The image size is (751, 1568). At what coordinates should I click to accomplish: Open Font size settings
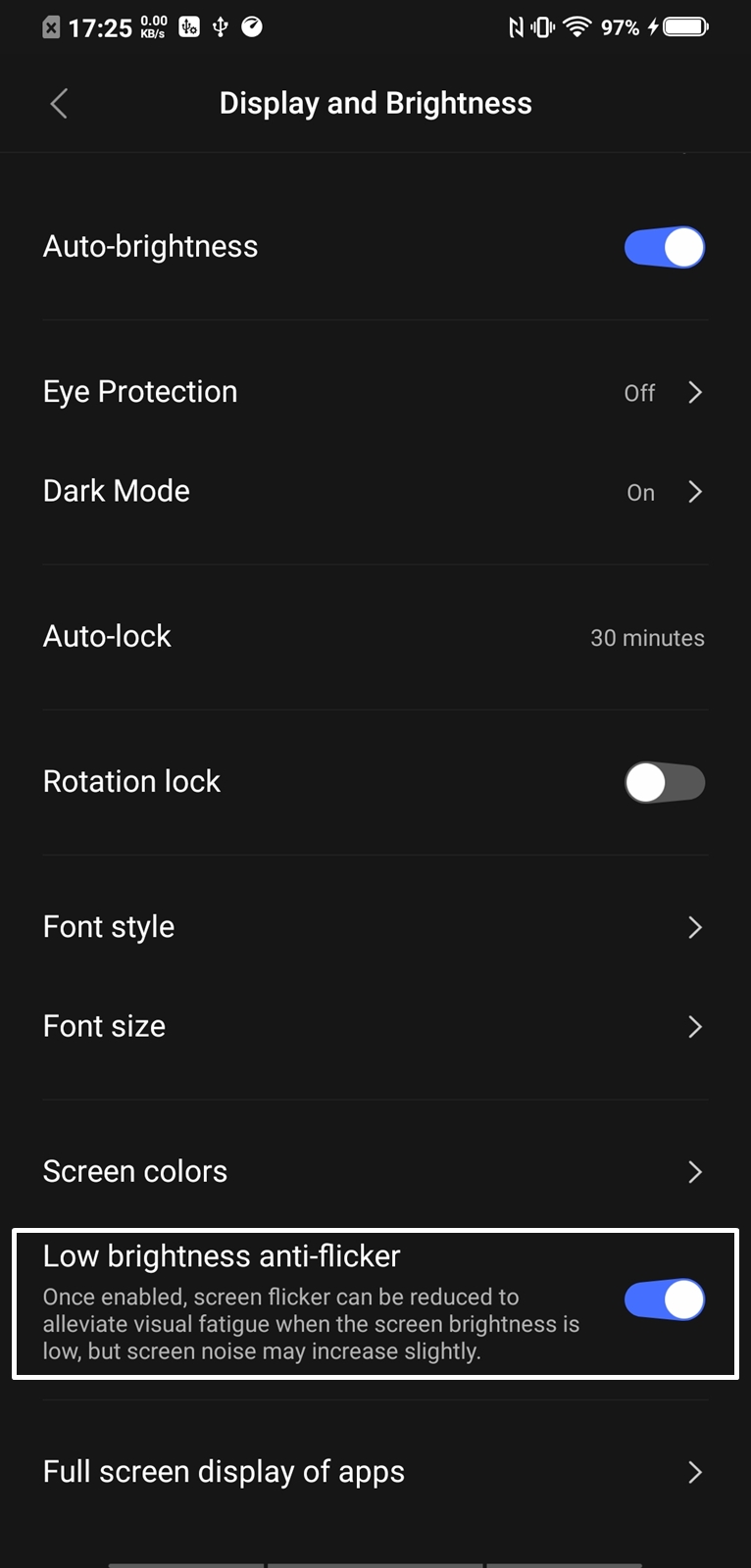click(x=375, y=1026)
